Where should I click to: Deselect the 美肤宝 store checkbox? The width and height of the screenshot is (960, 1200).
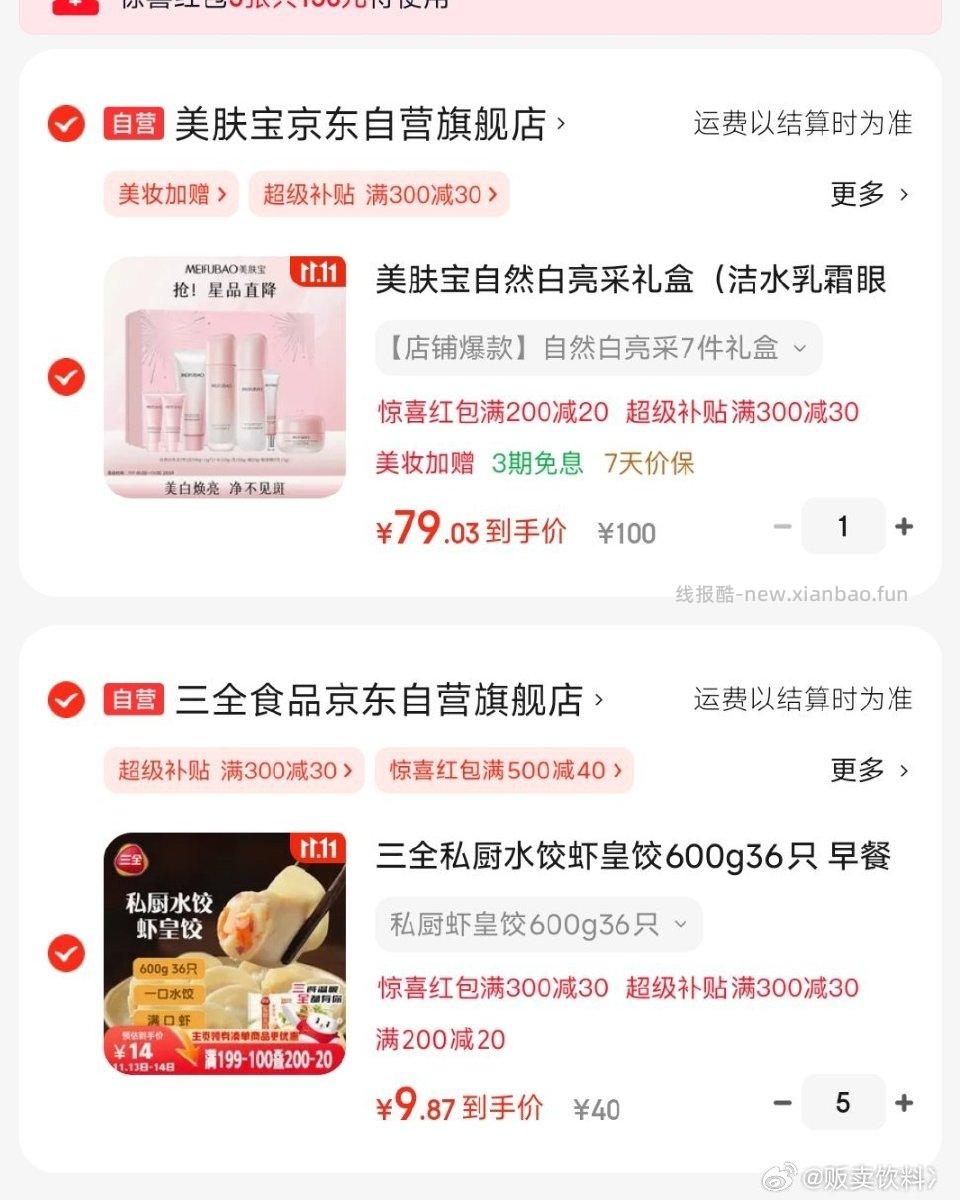[65, 124]
